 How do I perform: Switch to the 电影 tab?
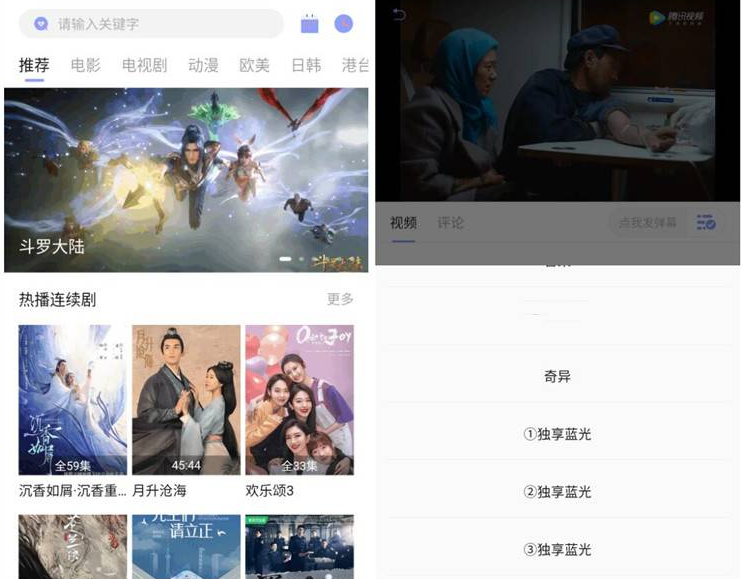(86, 66)
